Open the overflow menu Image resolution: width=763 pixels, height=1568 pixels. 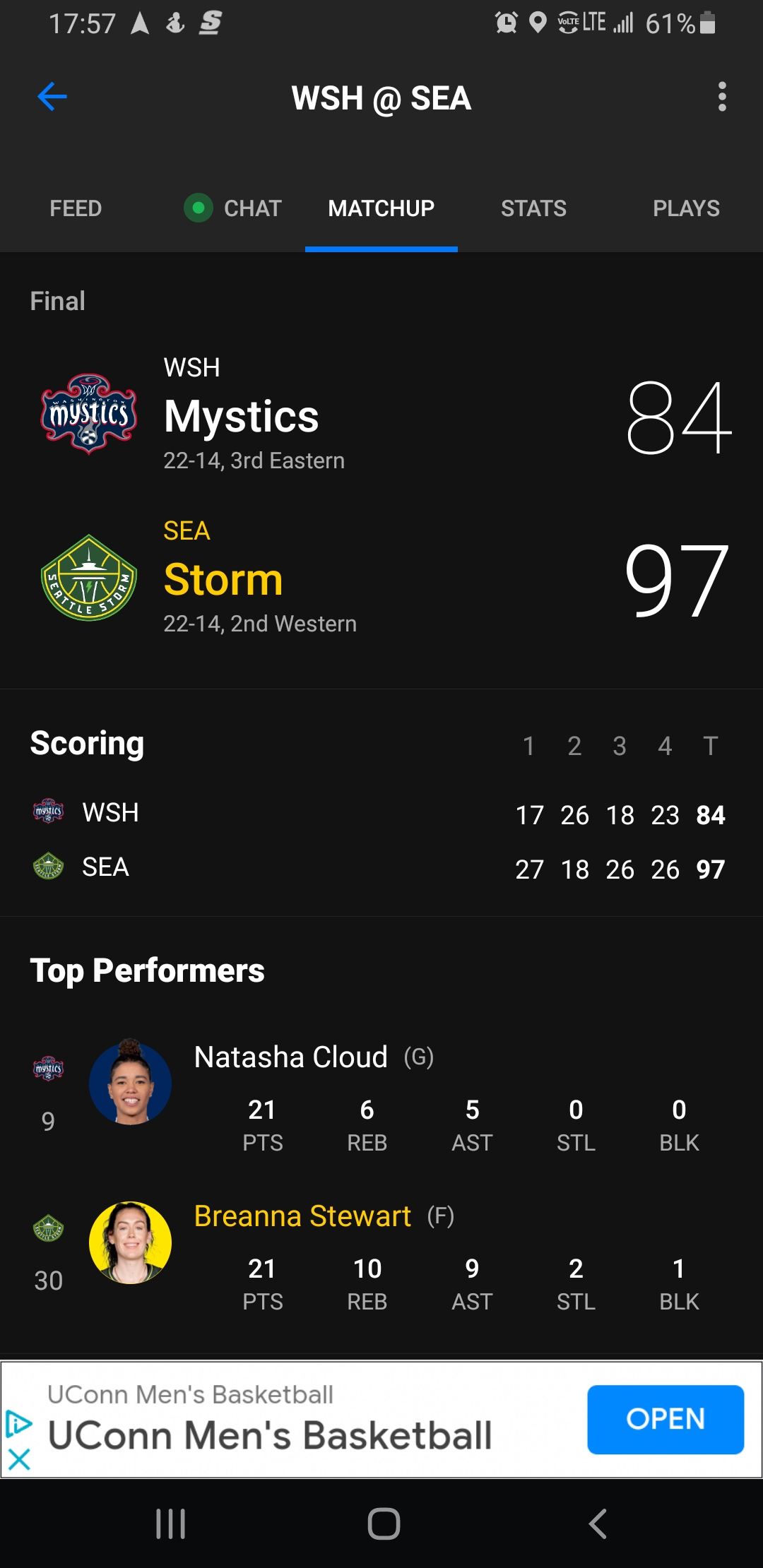[721, 97]
